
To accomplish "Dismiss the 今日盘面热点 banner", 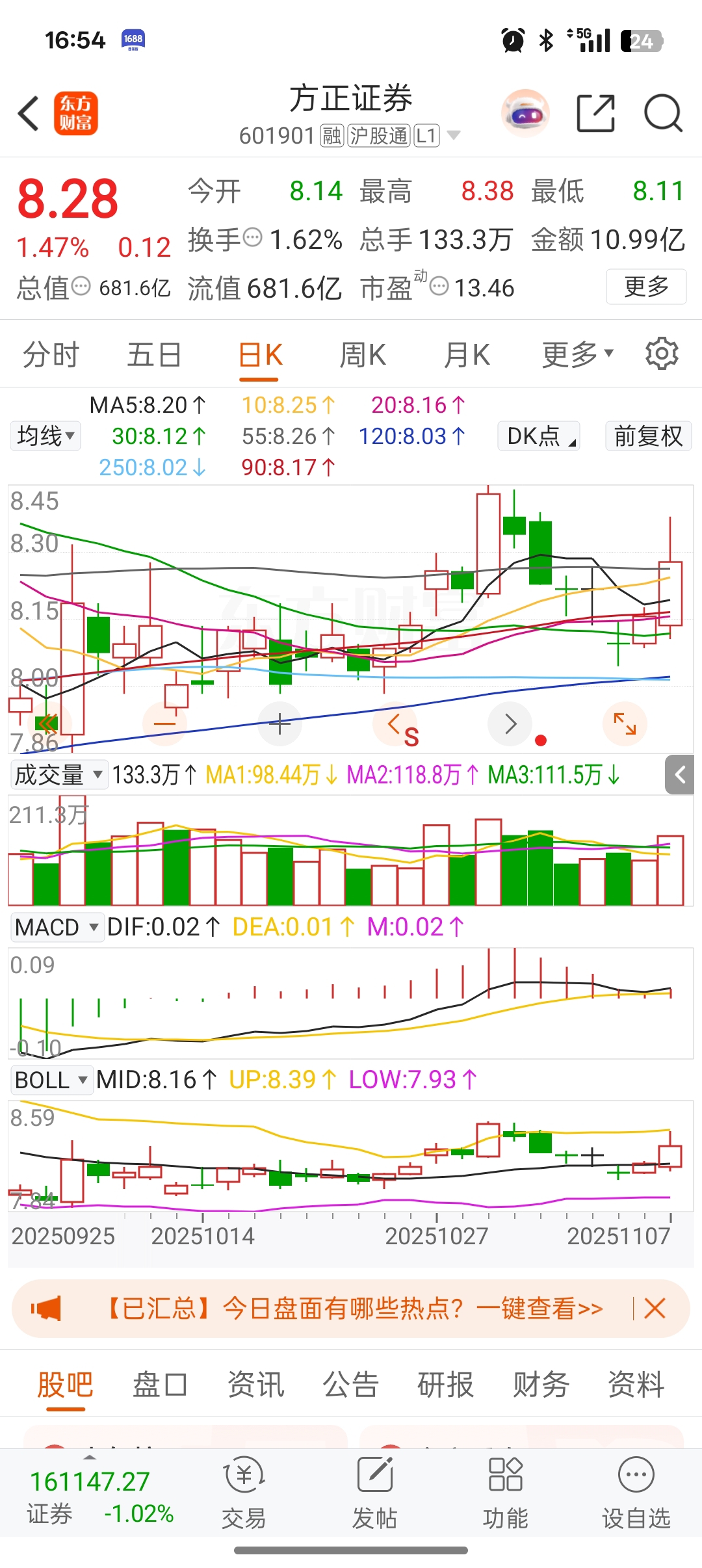I will coord(655,1309).
